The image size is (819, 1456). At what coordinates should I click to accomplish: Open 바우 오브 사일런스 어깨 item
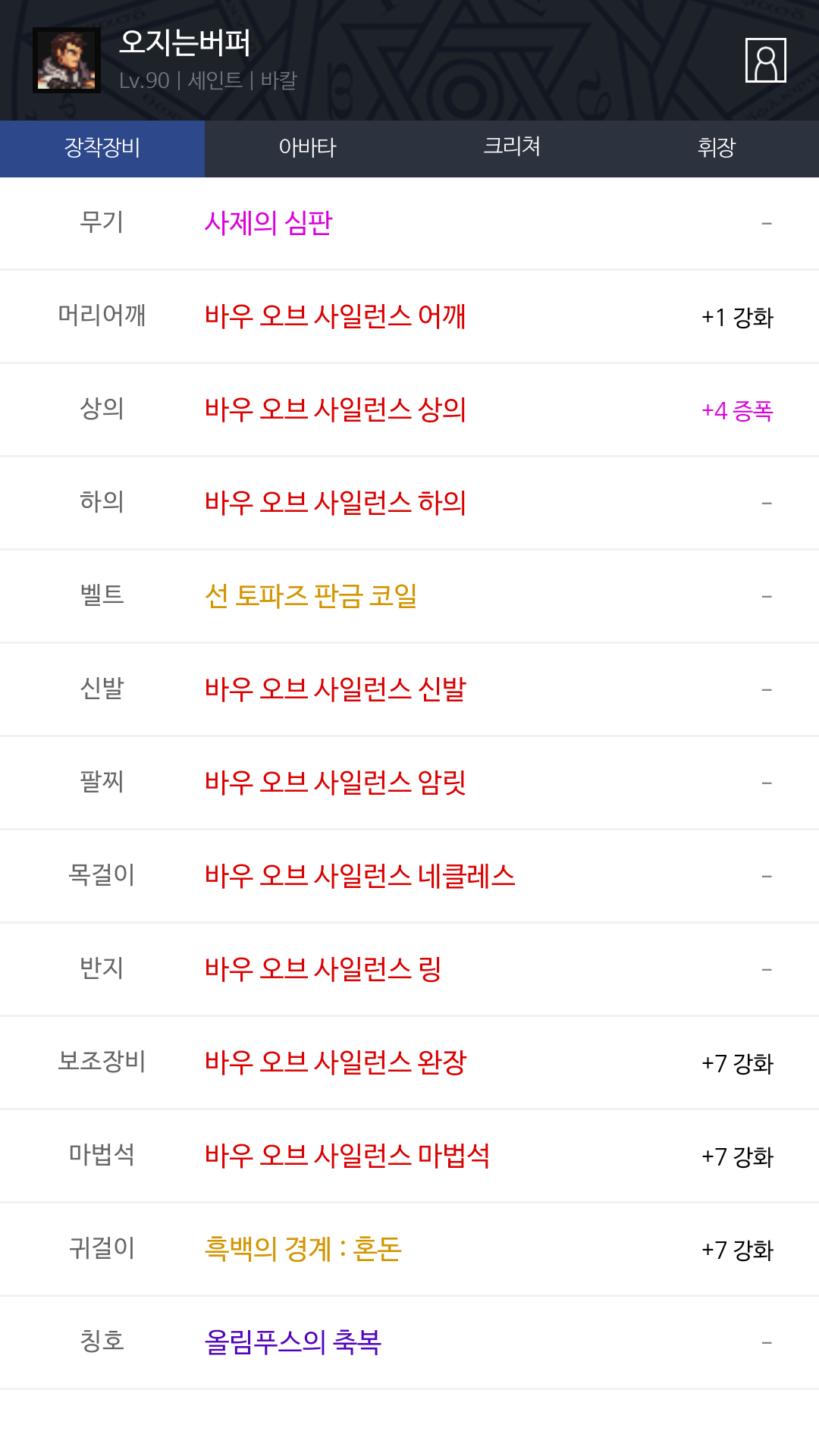[335, 316]
